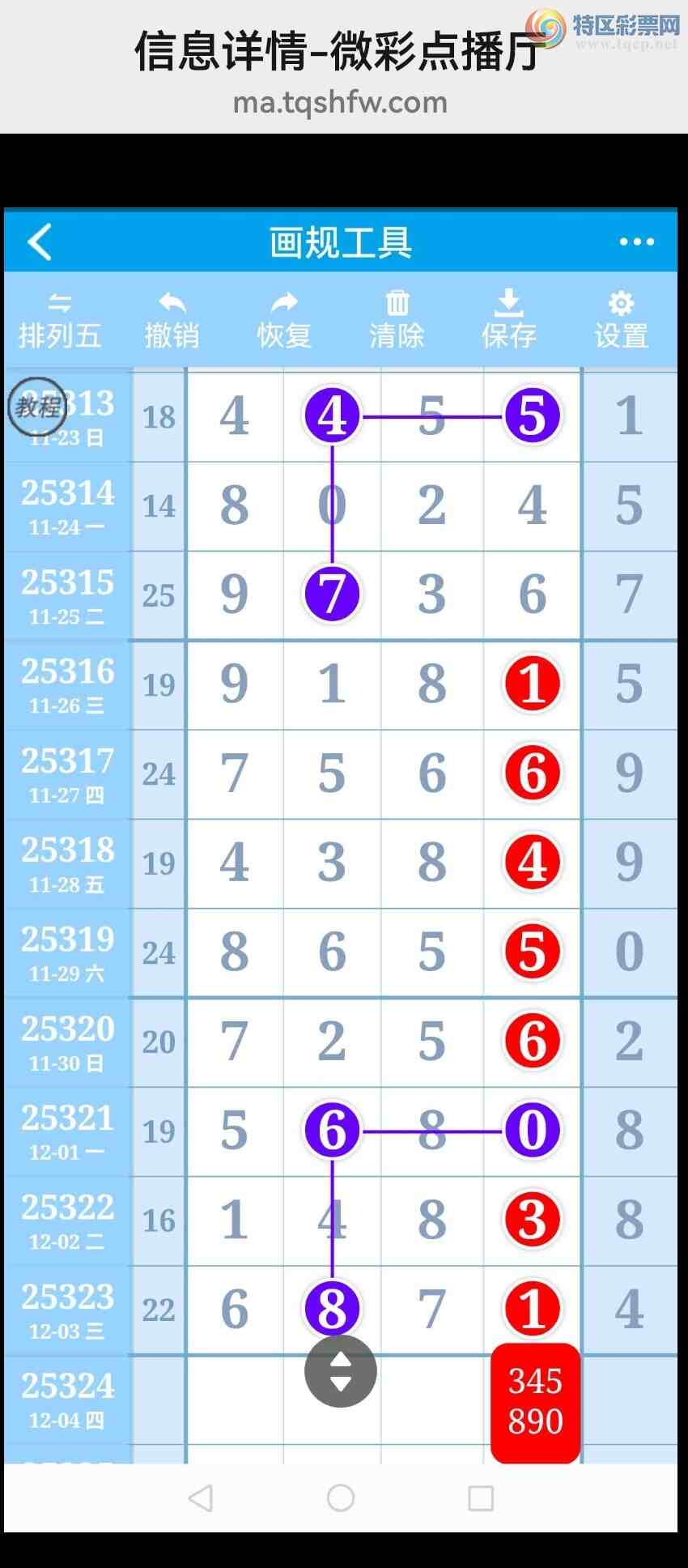The image size is (688, 1568).
Task: Tap the red 345 890 note in row 25324
Action: pyautogui.click(x=535, y=1402)
